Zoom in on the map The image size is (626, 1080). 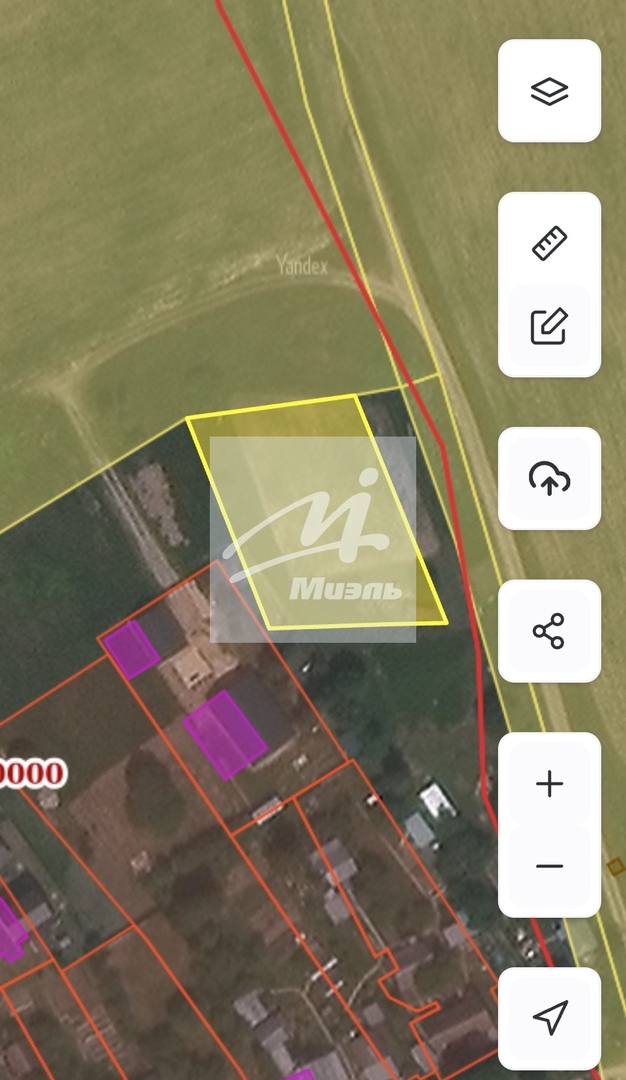[x=549, y=784]
